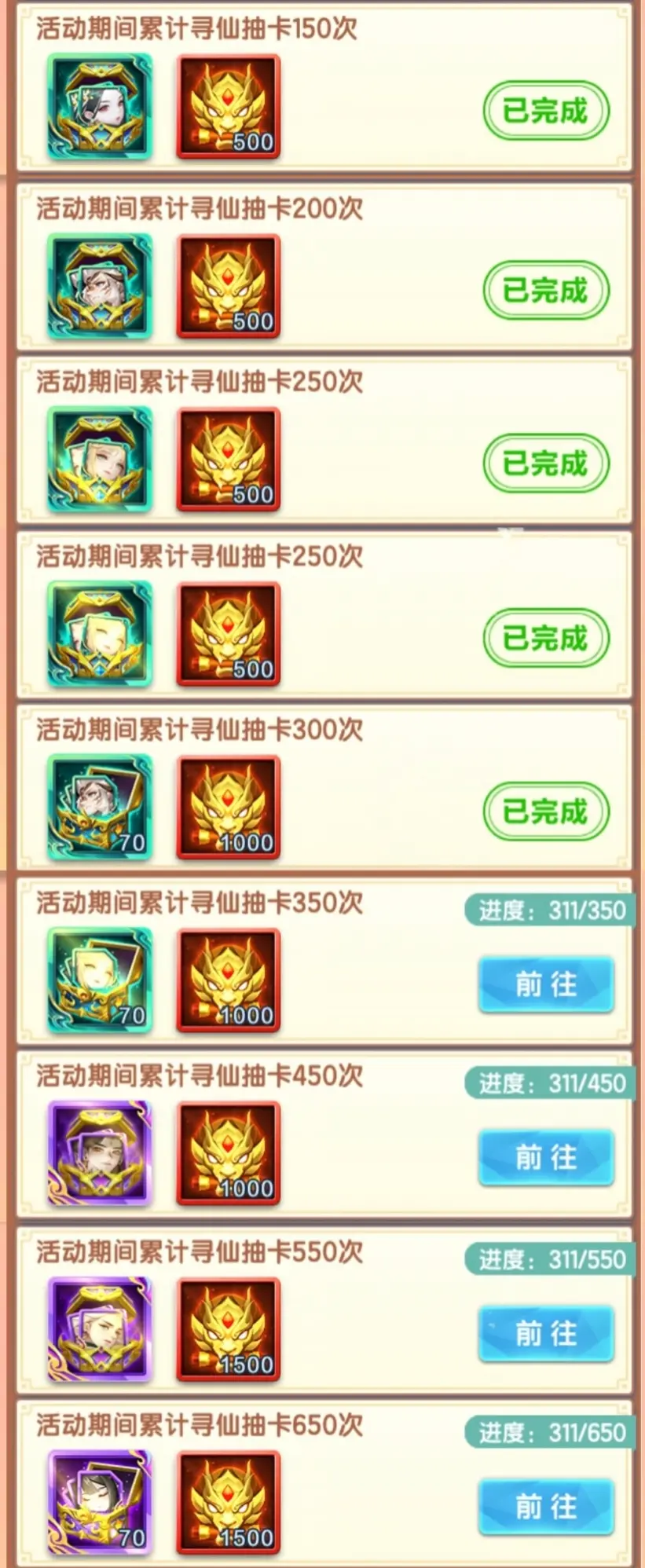Select 前往 on the 650次 draw task
645x1568 pixels.
click(545, 1506)
